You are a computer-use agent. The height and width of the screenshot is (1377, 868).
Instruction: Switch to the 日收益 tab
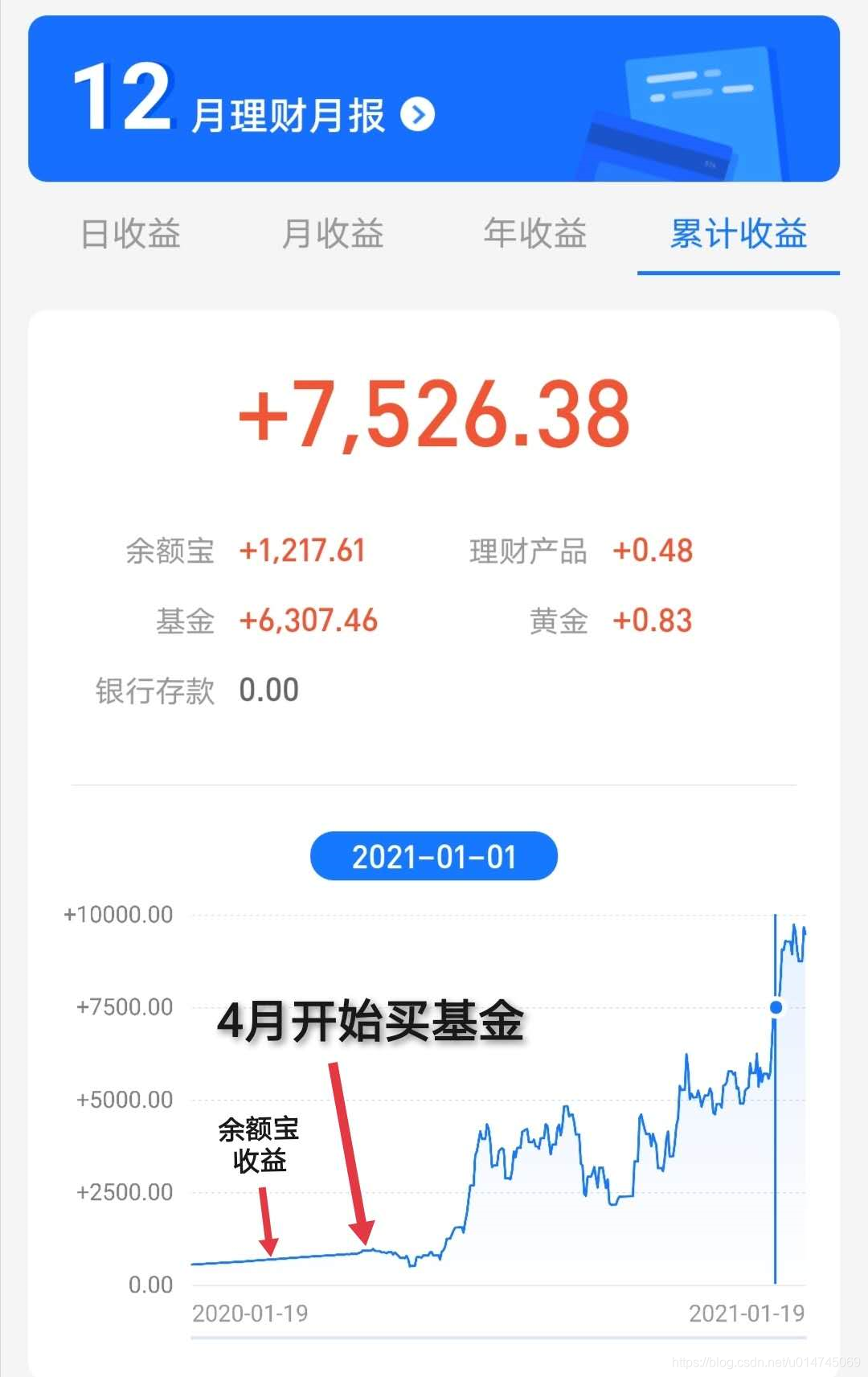pos(131,234)
